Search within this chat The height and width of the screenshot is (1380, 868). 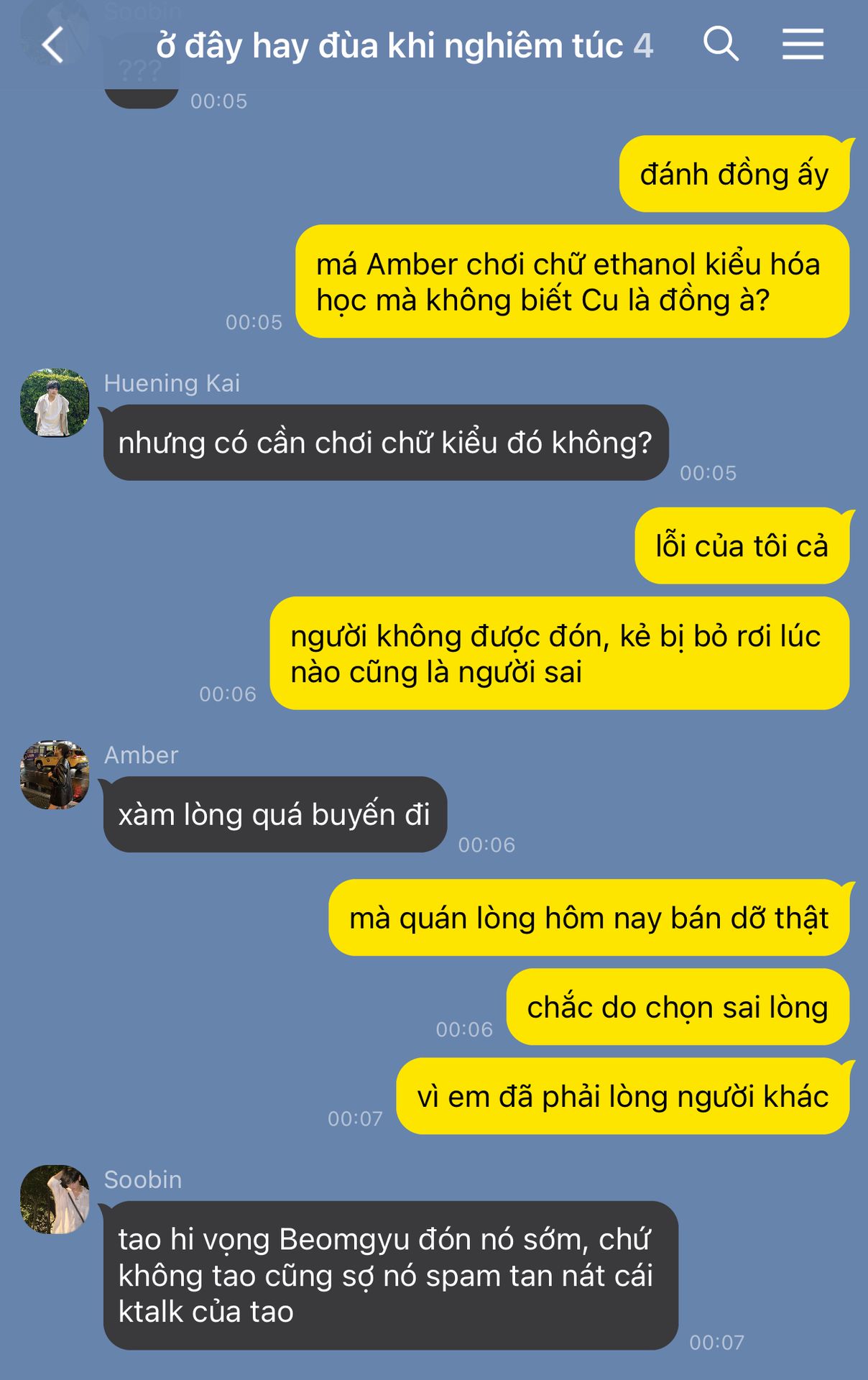coord(721,45)
